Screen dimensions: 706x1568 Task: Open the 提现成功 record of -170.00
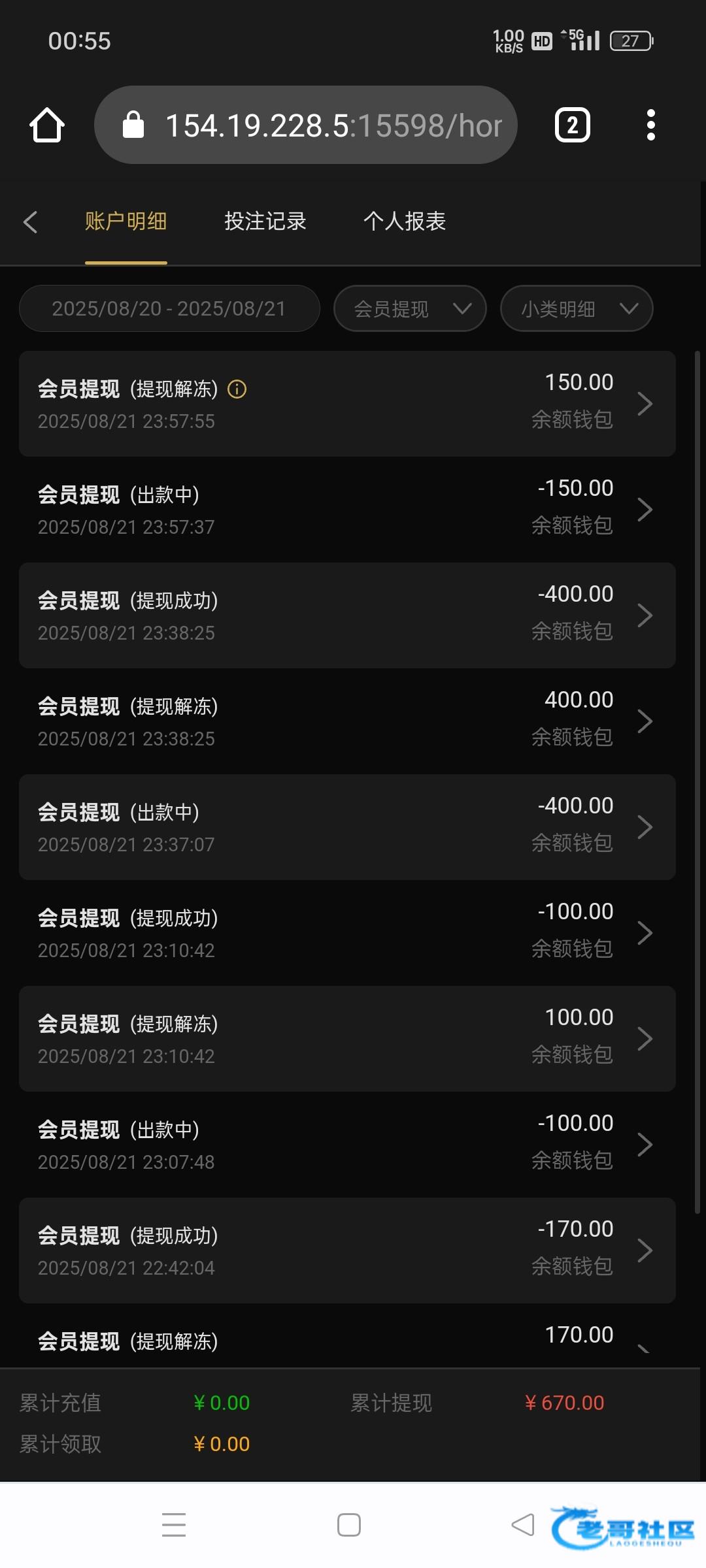pos(347,1250)
